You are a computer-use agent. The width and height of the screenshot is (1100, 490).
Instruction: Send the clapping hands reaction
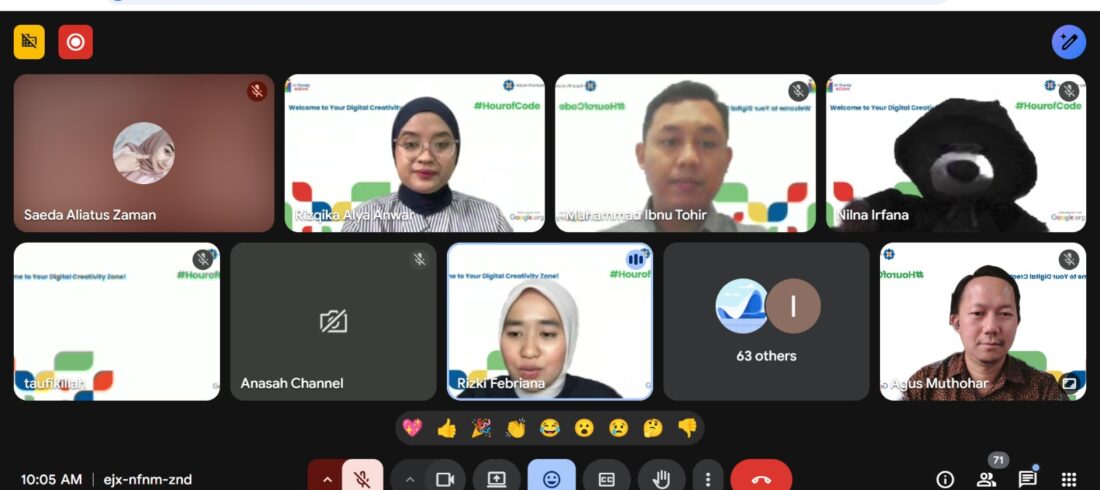coord(515,428)
